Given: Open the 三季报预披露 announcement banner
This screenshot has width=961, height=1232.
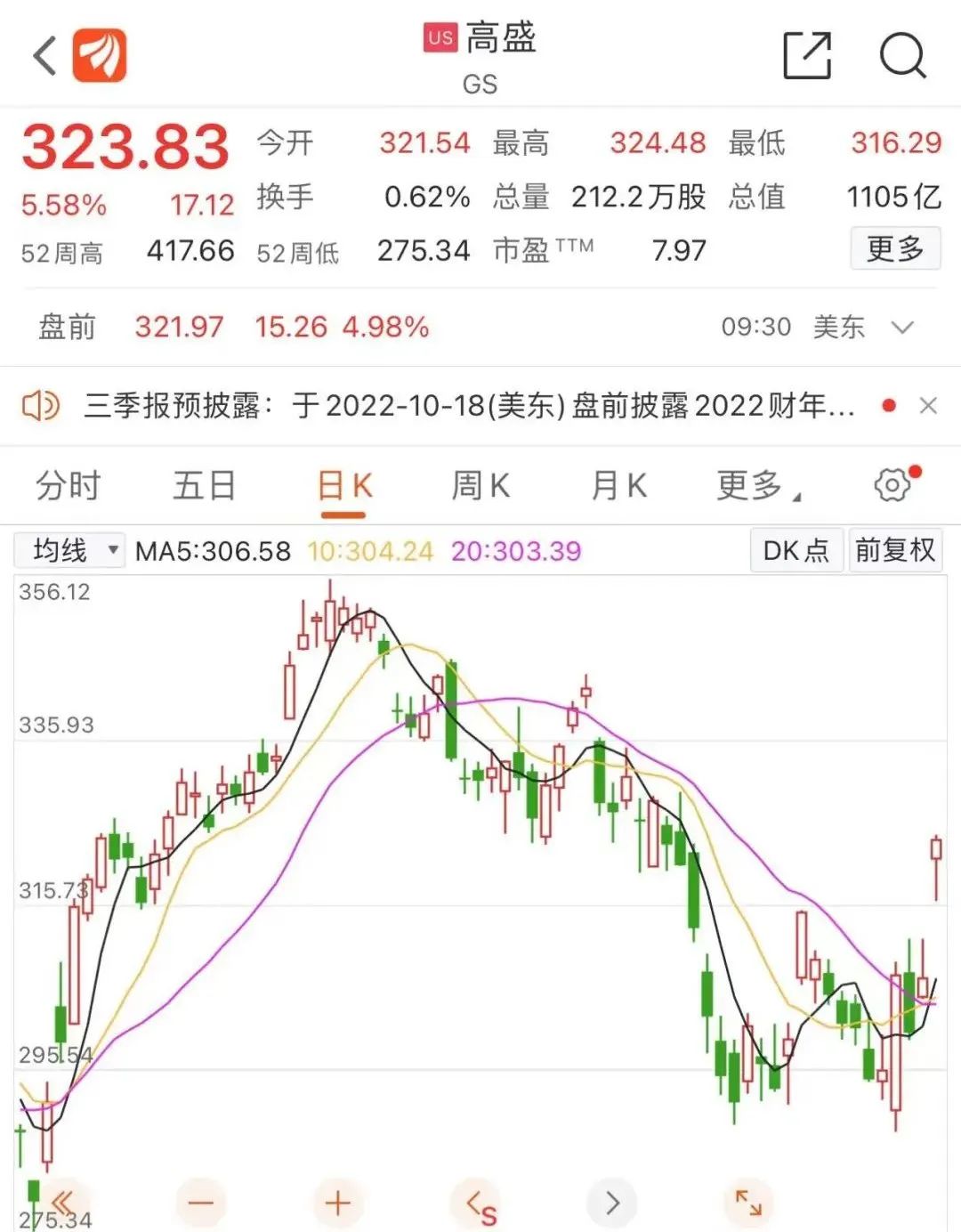Looking at the screenshot, I should (x=445, y=406).
